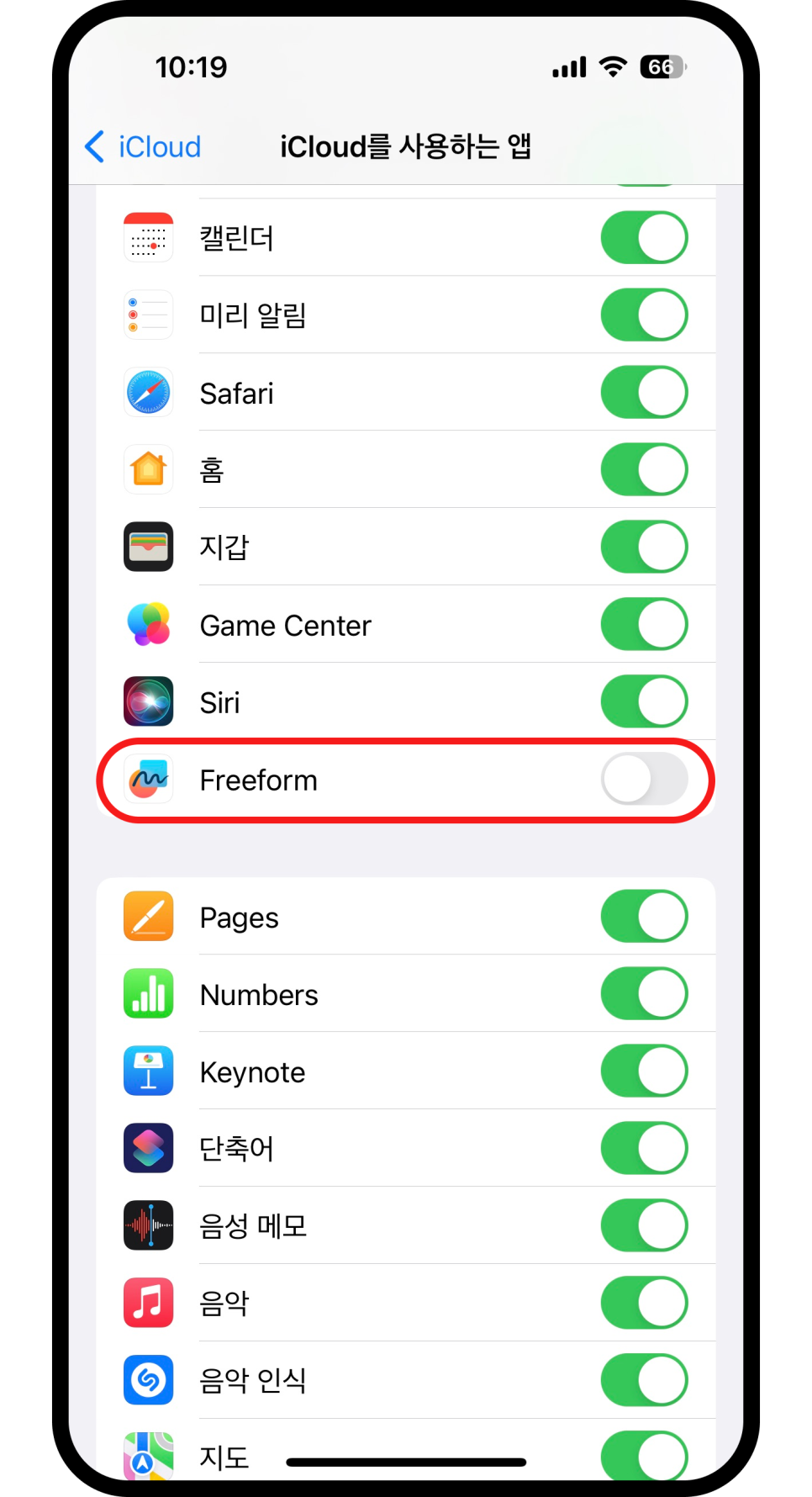The height and width of the screenshot is (1497, 812).
Task: Toggle off Numbers iCloud sync
Action: tap(645, 994)
